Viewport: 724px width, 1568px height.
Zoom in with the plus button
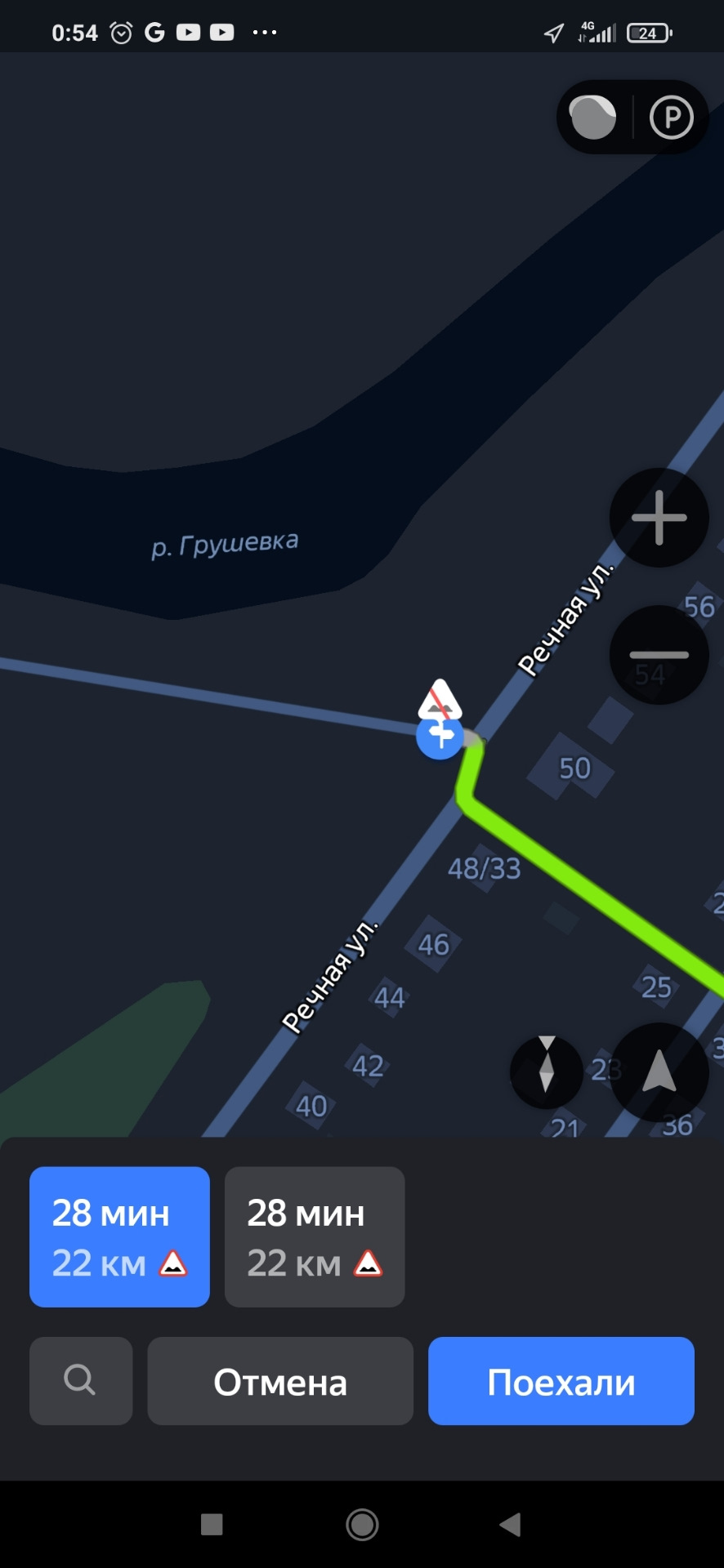[659, 518]
